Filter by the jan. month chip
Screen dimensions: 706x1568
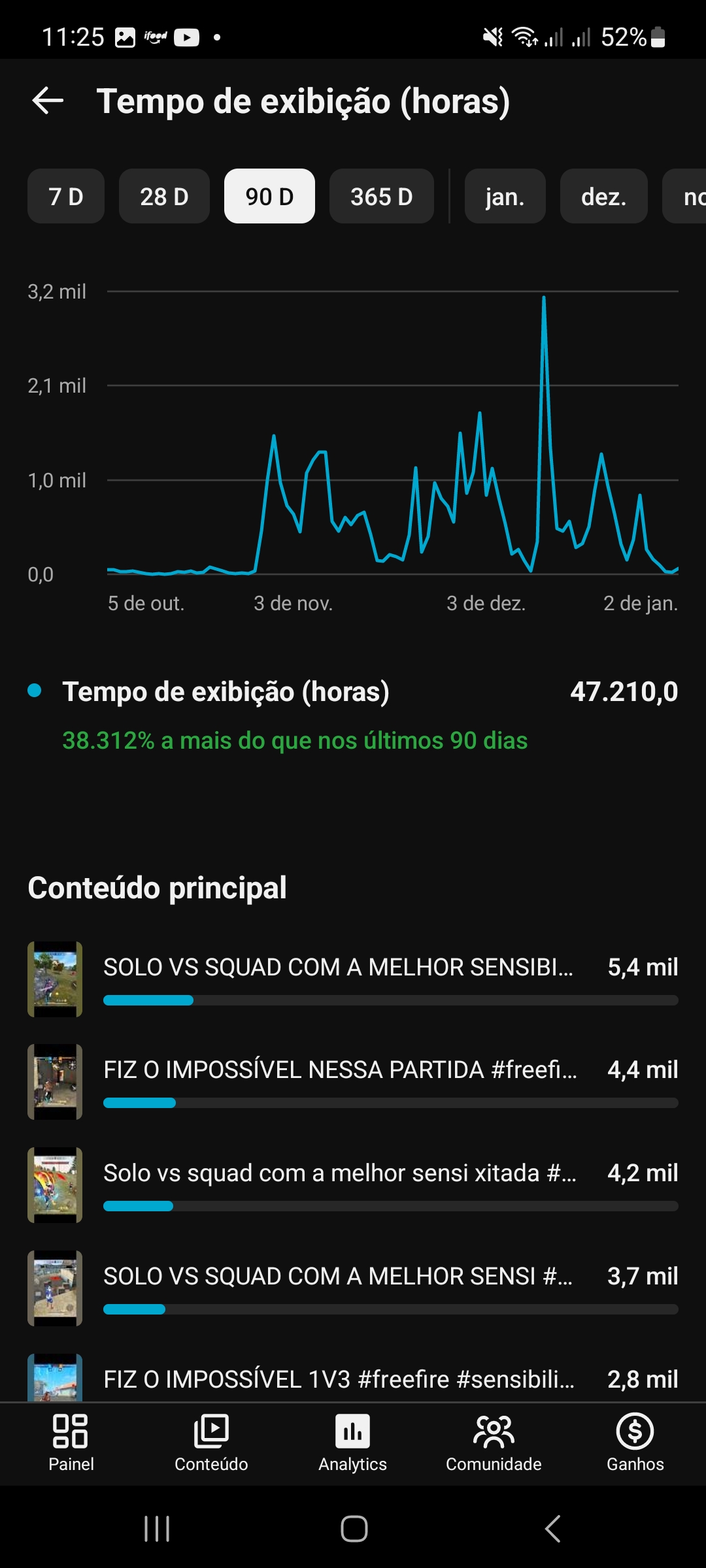[x=505, y=196]
